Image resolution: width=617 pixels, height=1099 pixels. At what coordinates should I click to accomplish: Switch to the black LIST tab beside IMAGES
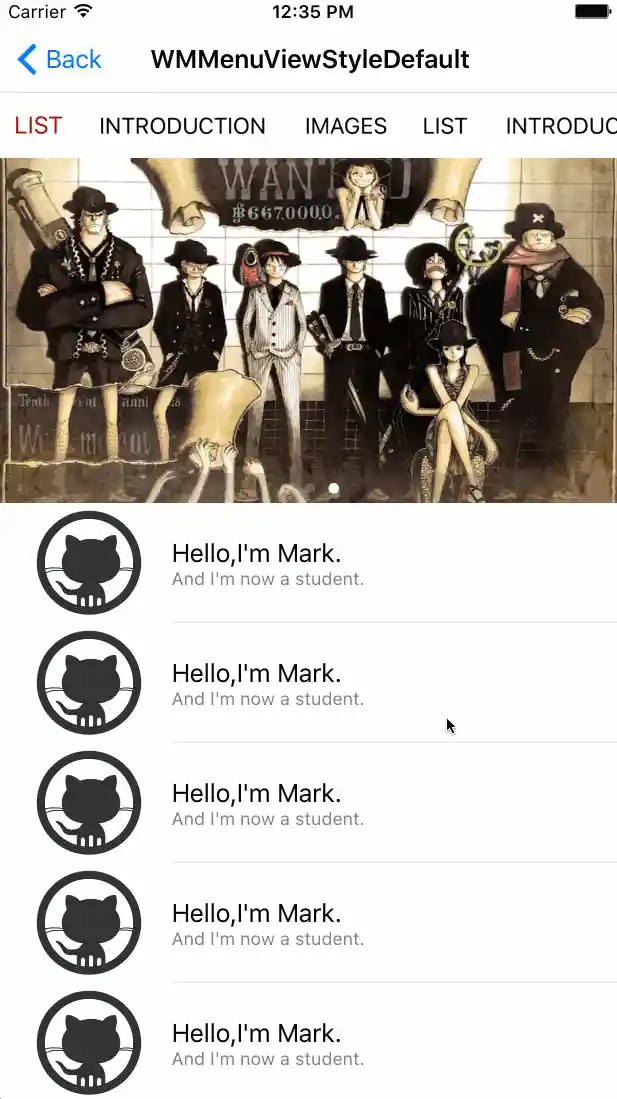click(x=444, y=126)
